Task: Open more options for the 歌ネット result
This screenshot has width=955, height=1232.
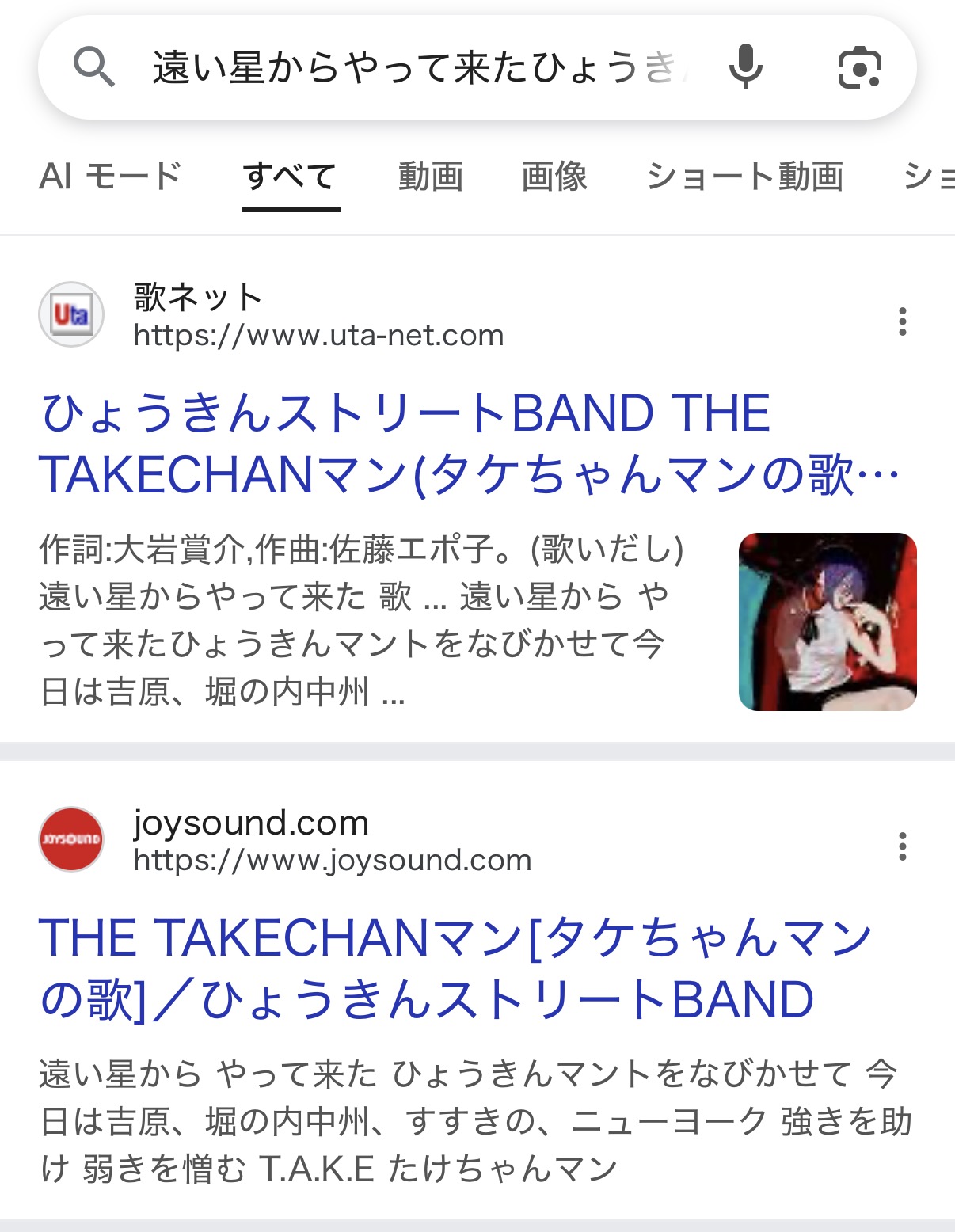Action: [x=902, y=321]
